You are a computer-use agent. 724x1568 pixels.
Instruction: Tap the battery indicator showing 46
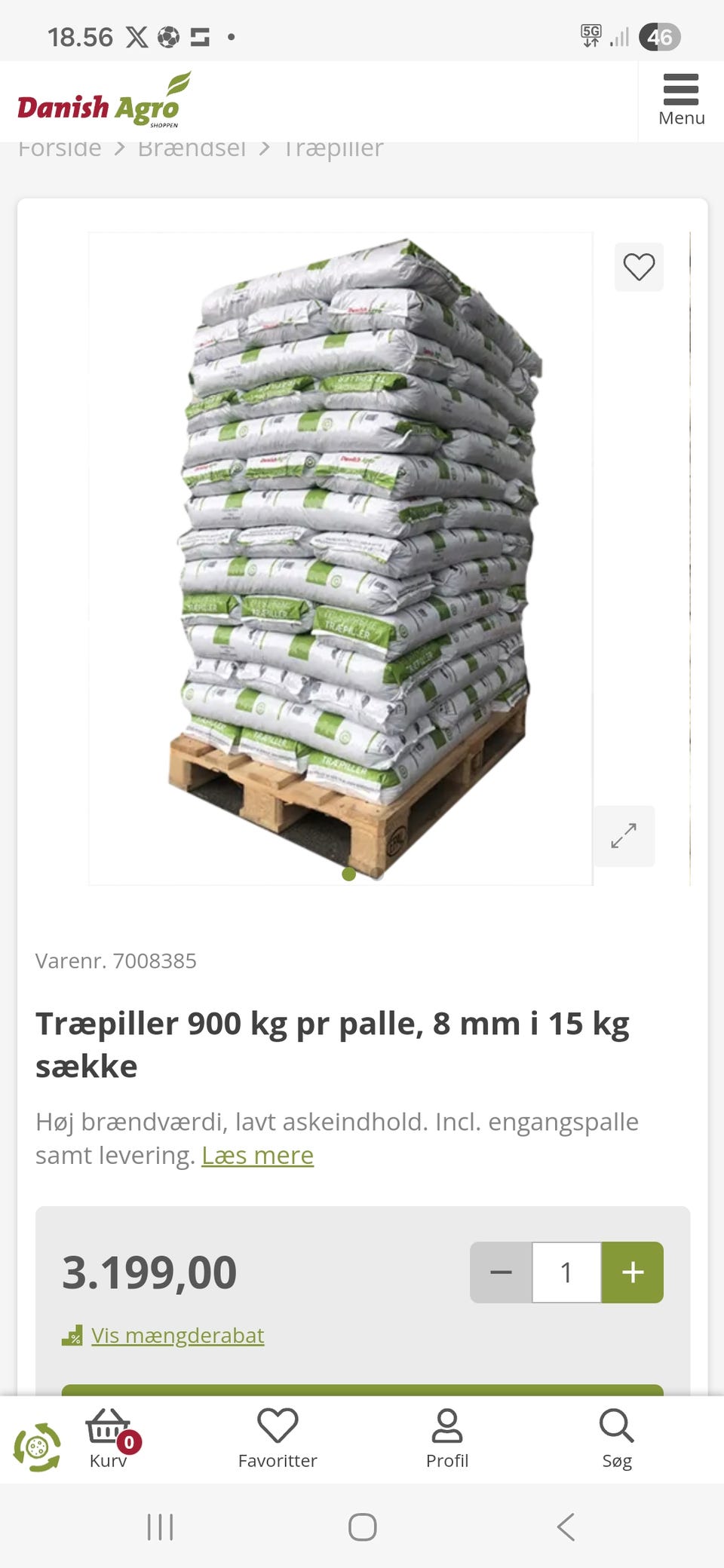[x=661, y=36]
